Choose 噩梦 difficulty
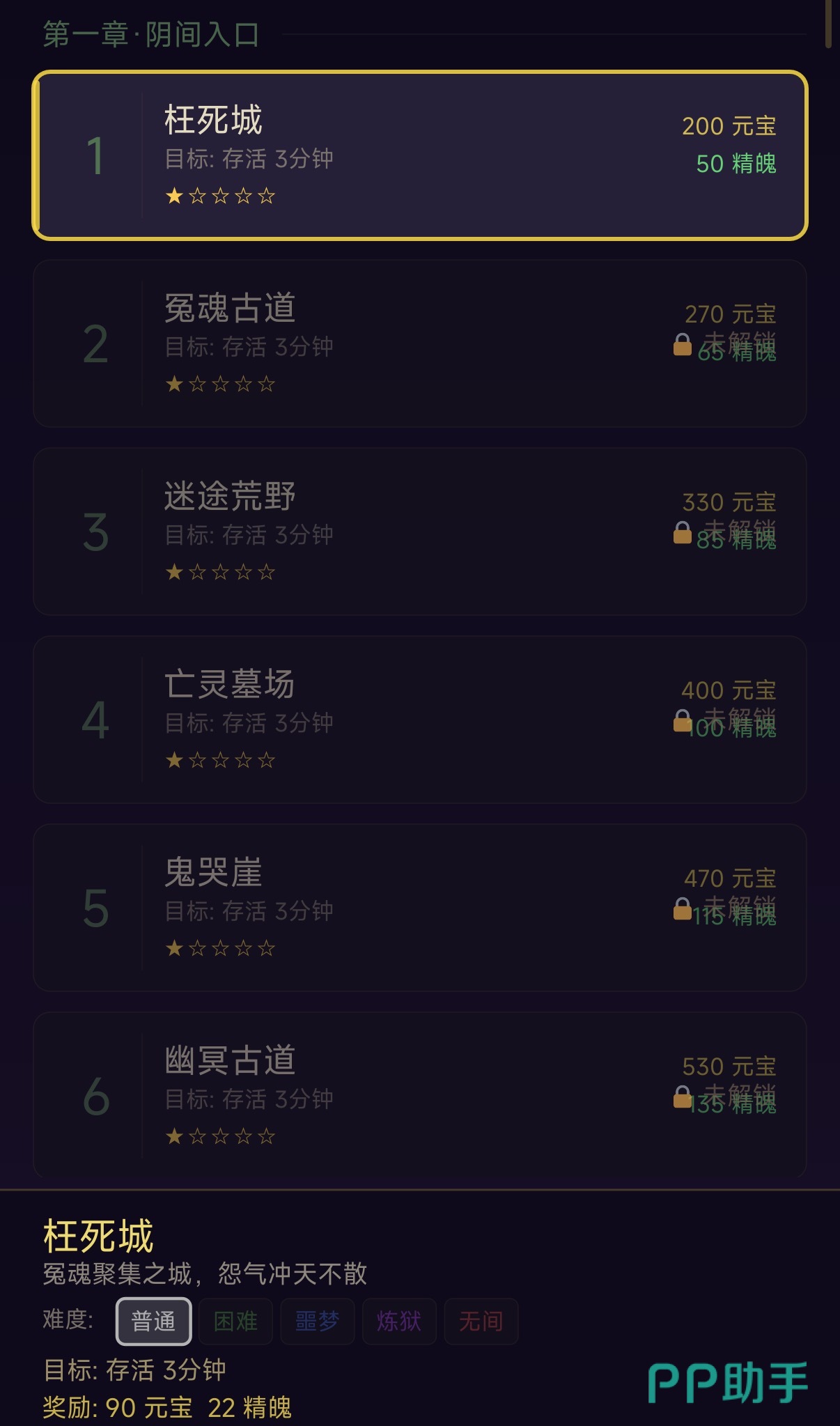Viewport: 840px width, 1426px height. [x=317, y=1321]
